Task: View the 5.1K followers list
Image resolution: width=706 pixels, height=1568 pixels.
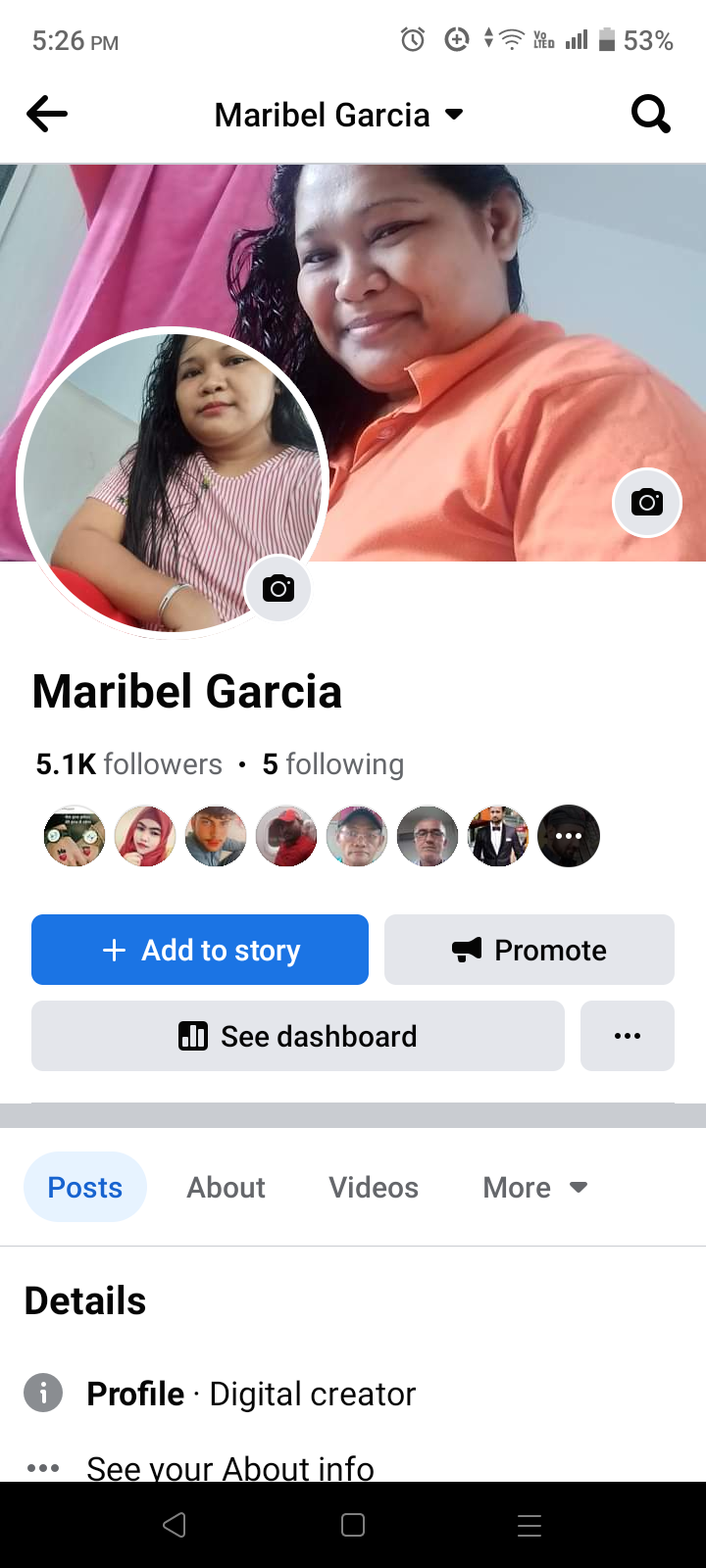Action: pyautogui.click(x=129, y=764)
